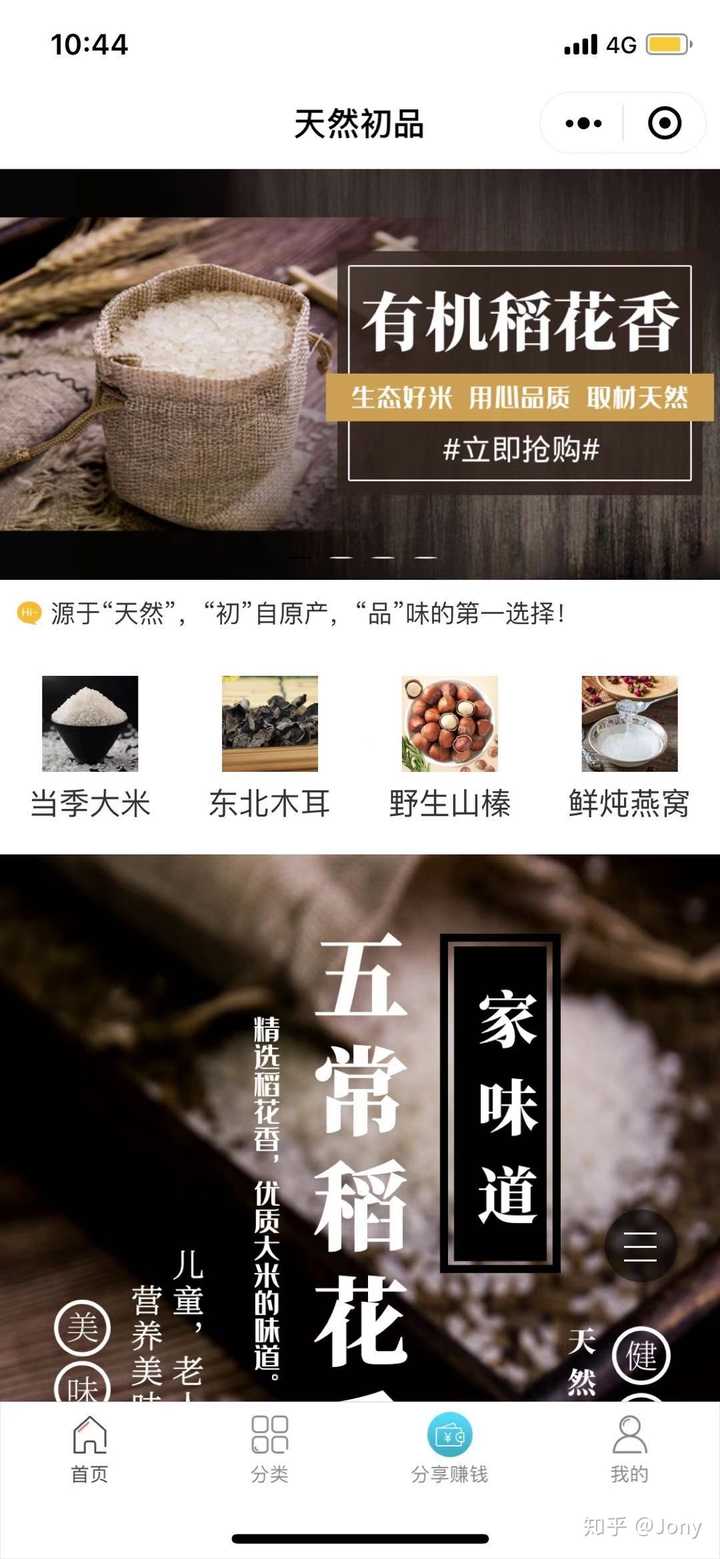The image size is (720, 1559).
Task: Open the mini program more options menu
Action: click(x=583, y=123)
